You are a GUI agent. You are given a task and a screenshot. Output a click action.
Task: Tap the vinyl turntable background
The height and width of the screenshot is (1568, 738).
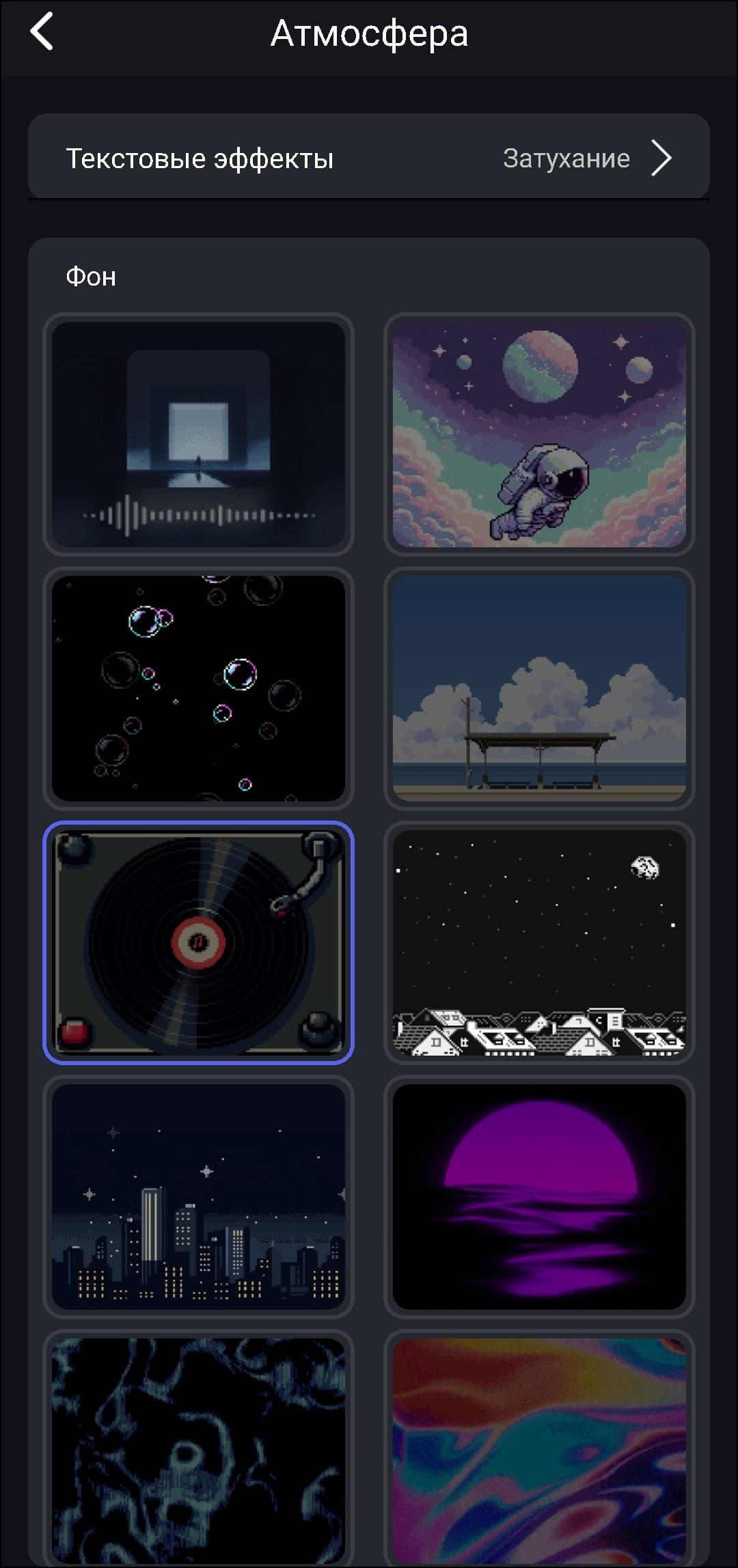point(198,943)
